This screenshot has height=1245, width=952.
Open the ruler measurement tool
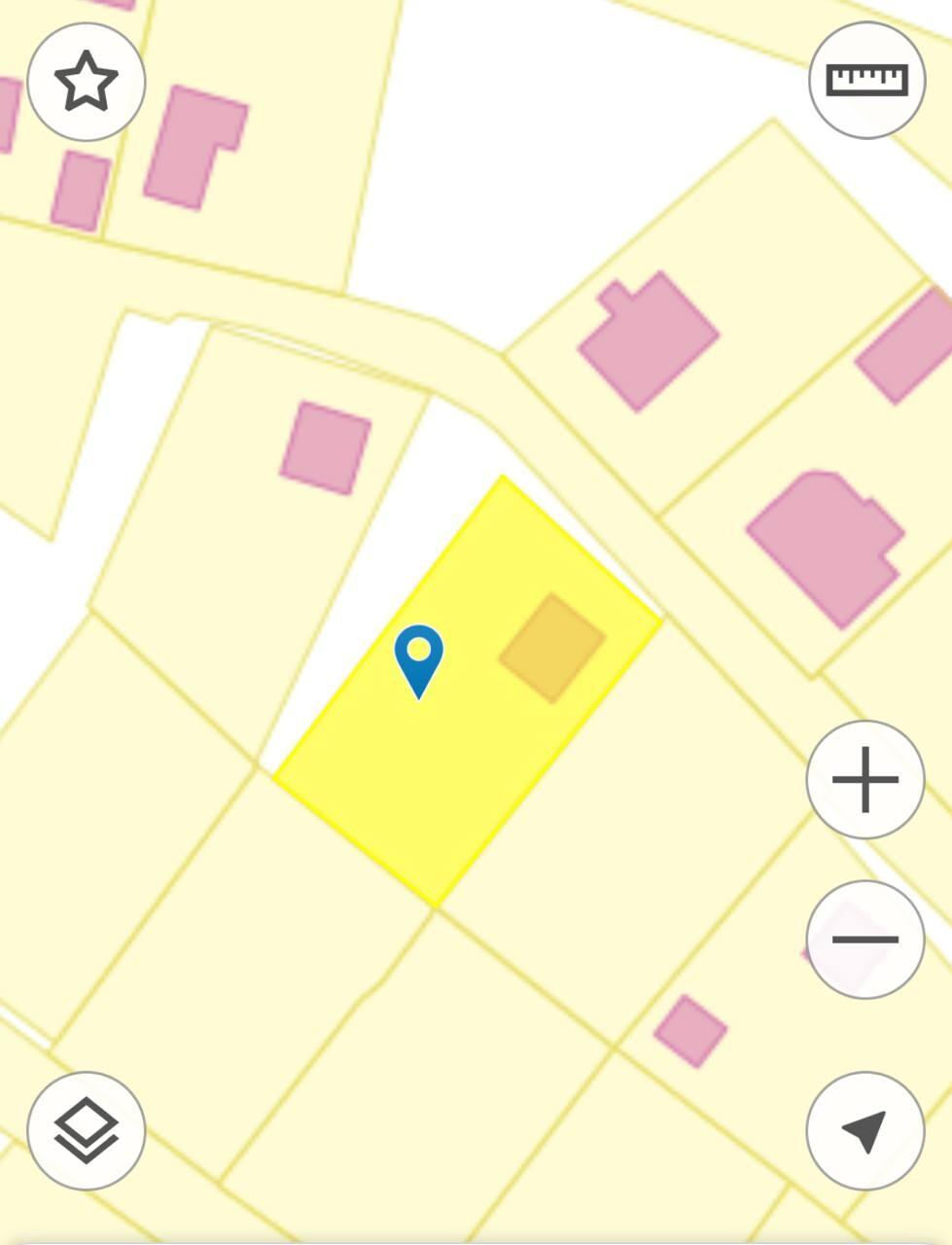(866, 81)
